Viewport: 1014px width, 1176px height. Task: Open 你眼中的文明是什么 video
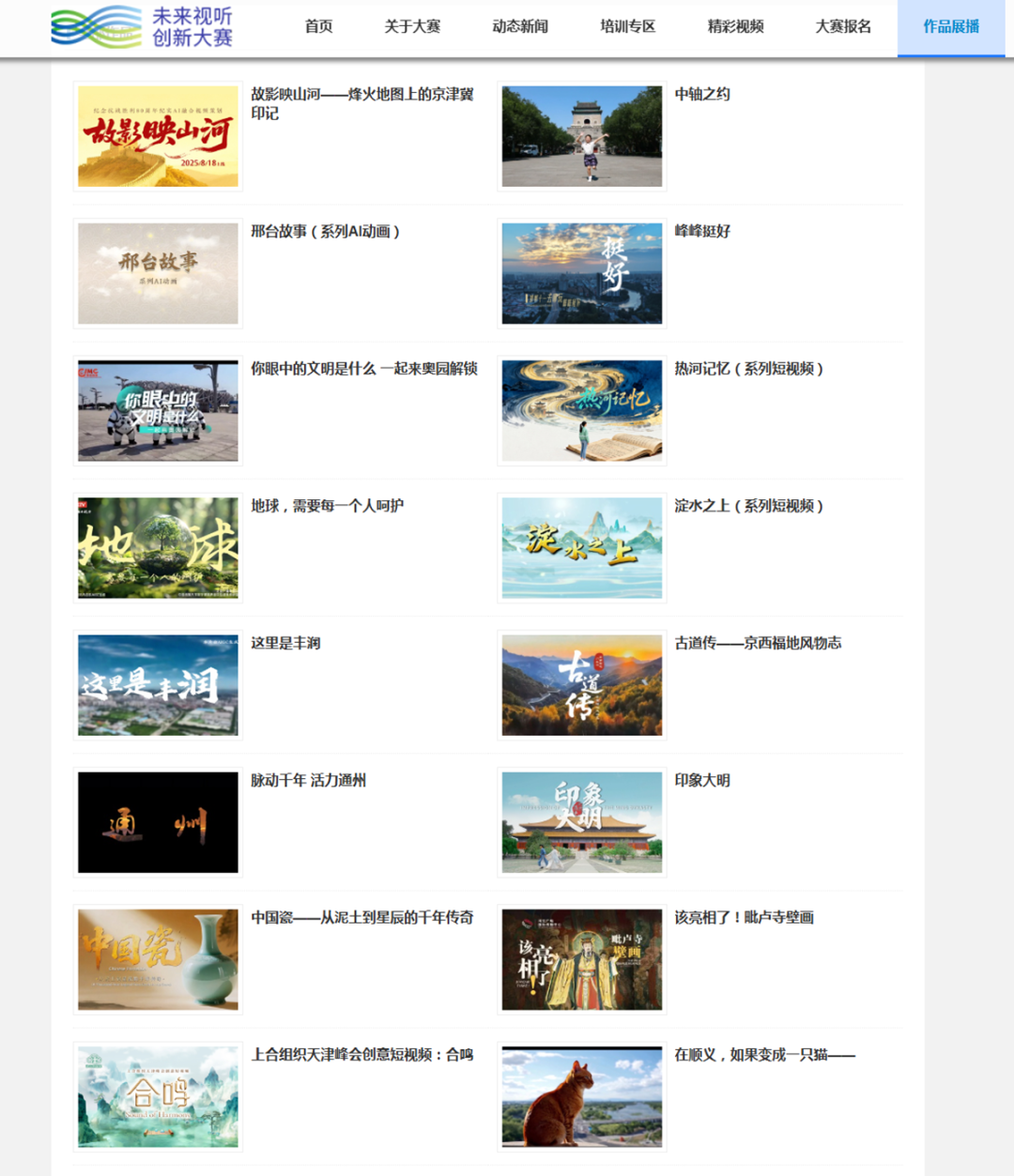point(158,411)
